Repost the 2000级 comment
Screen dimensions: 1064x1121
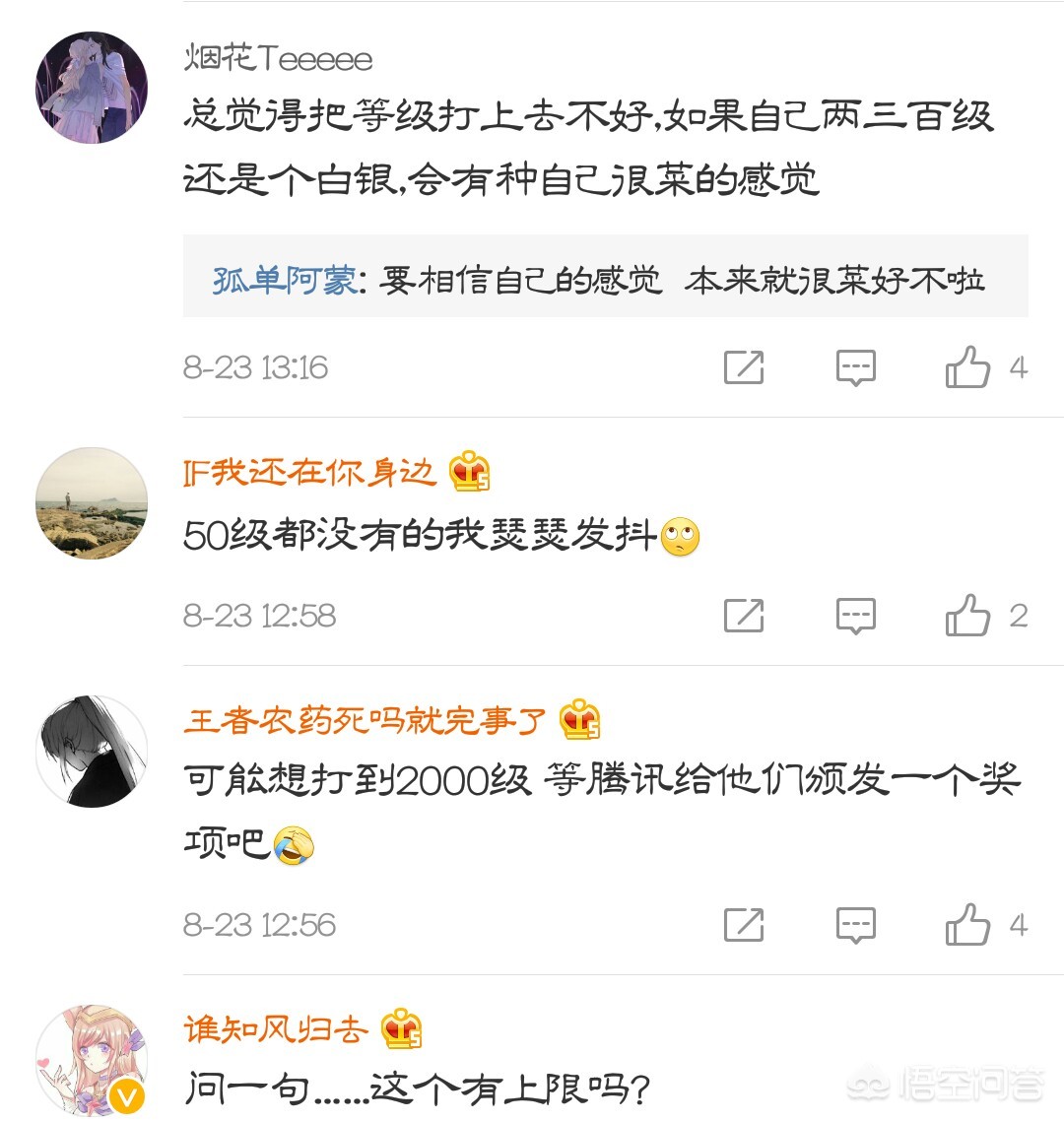pyautogui.click(x=744, y=925)
